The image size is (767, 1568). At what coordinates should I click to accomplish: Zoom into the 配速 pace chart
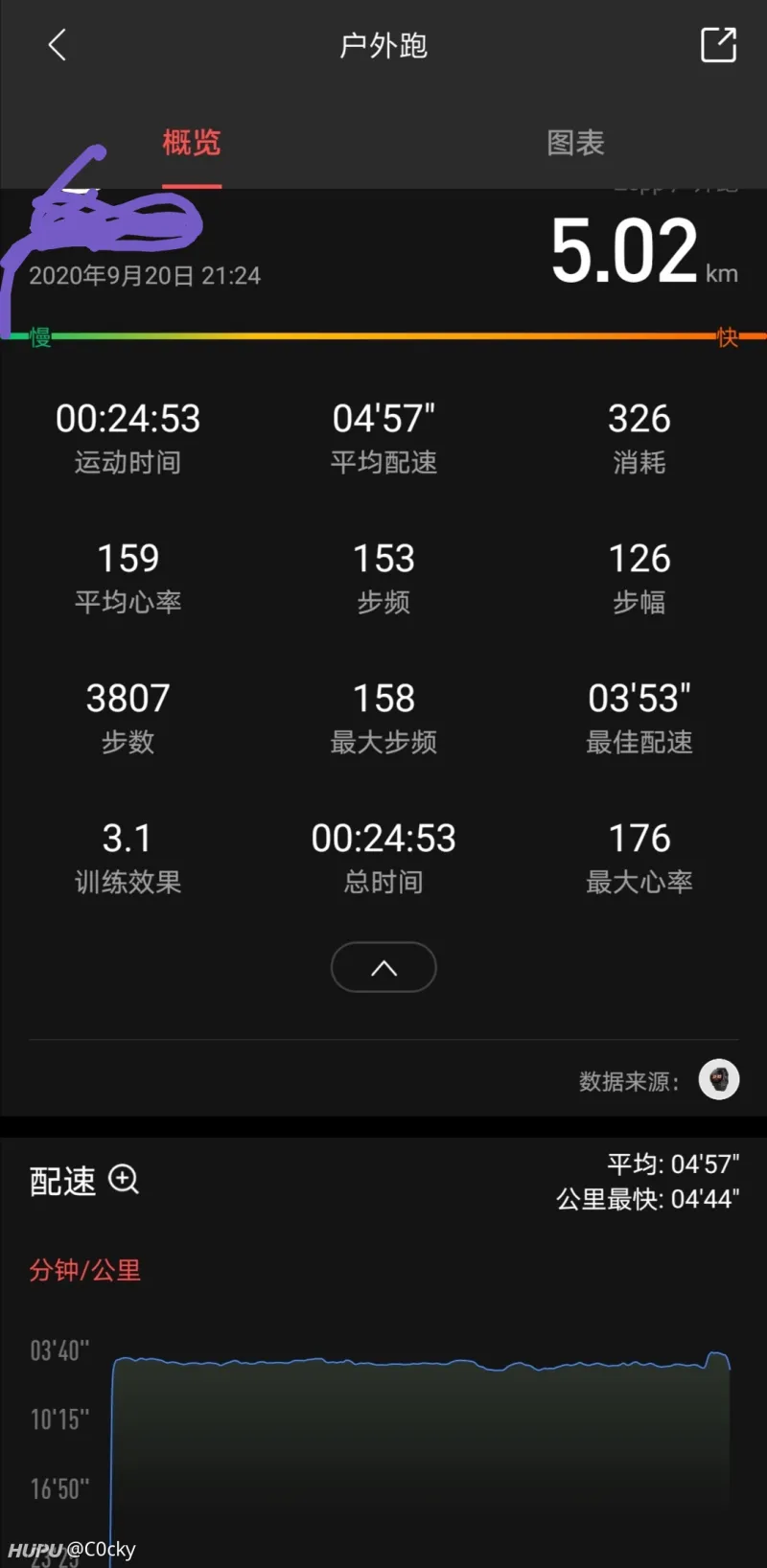coord(124,1180)
